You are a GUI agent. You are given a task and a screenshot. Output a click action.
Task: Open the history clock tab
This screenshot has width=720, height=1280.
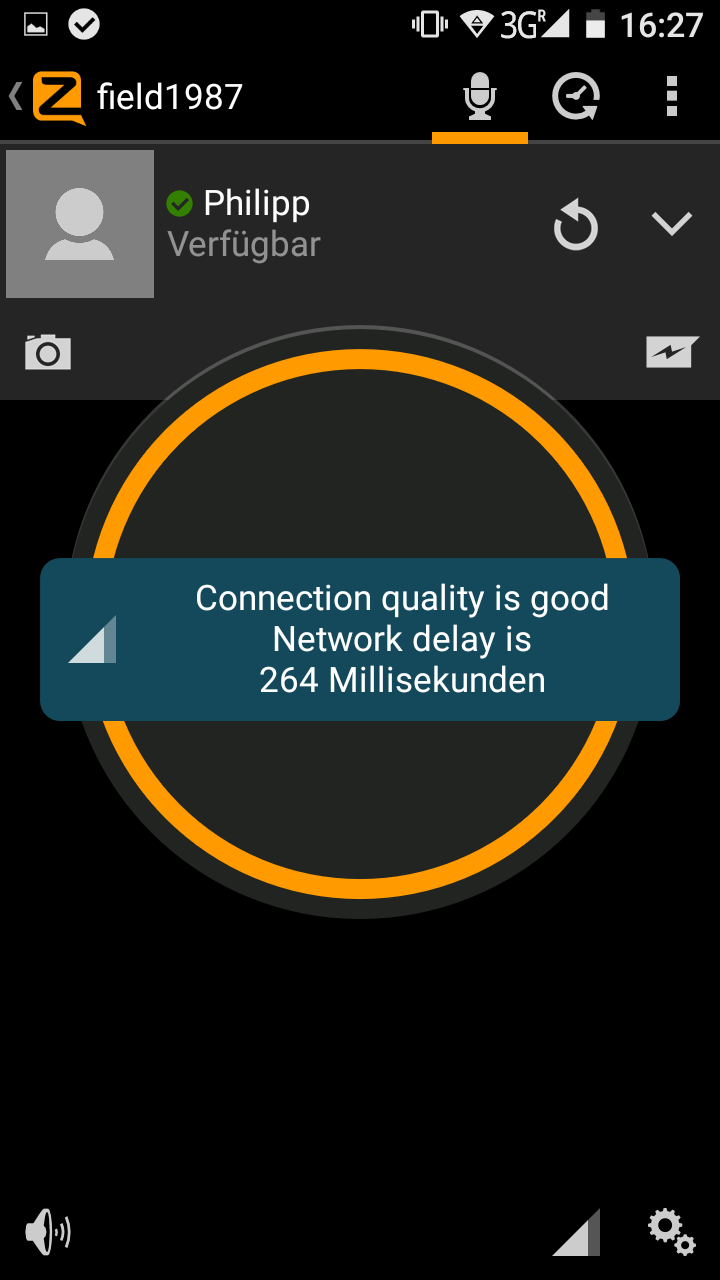point(576,97)
